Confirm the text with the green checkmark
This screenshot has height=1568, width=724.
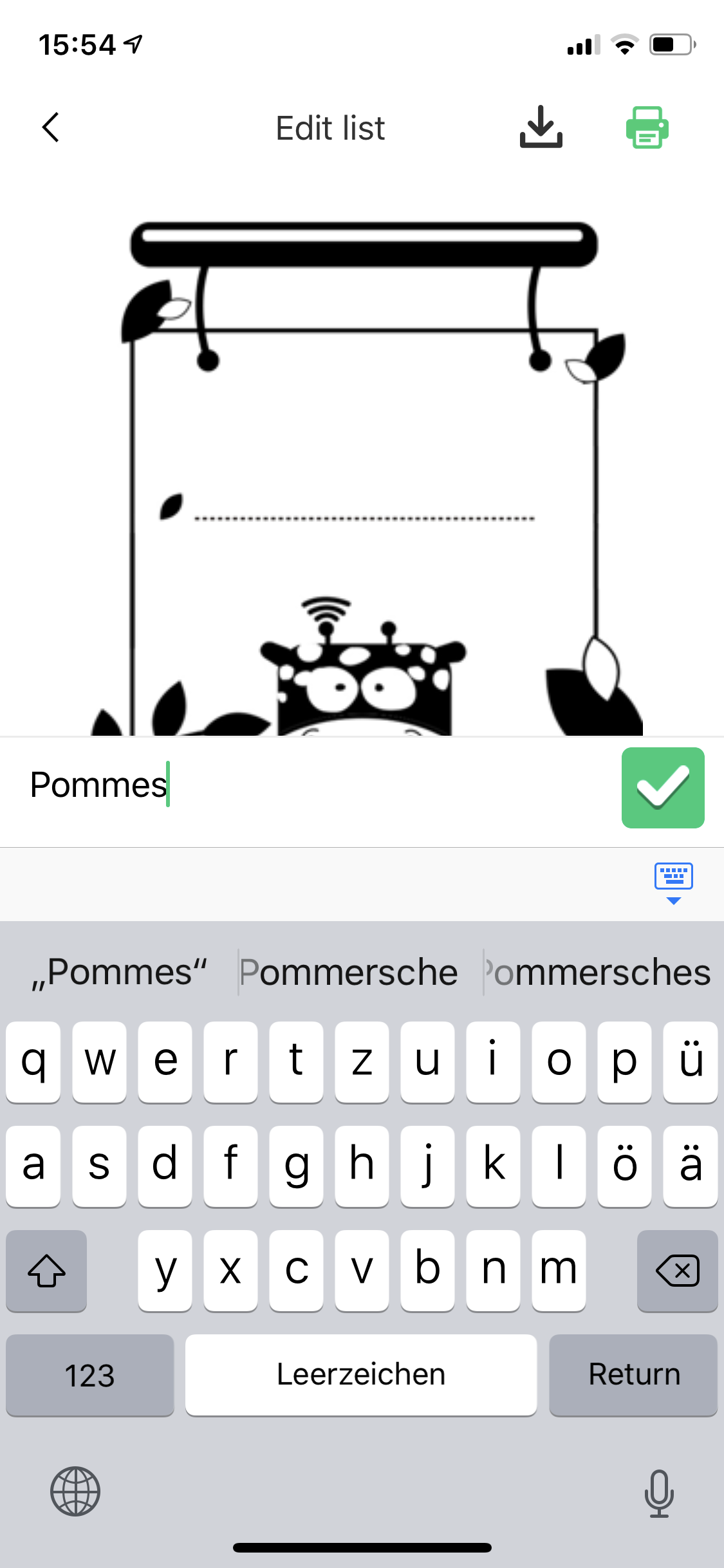[x=662, y=787]
